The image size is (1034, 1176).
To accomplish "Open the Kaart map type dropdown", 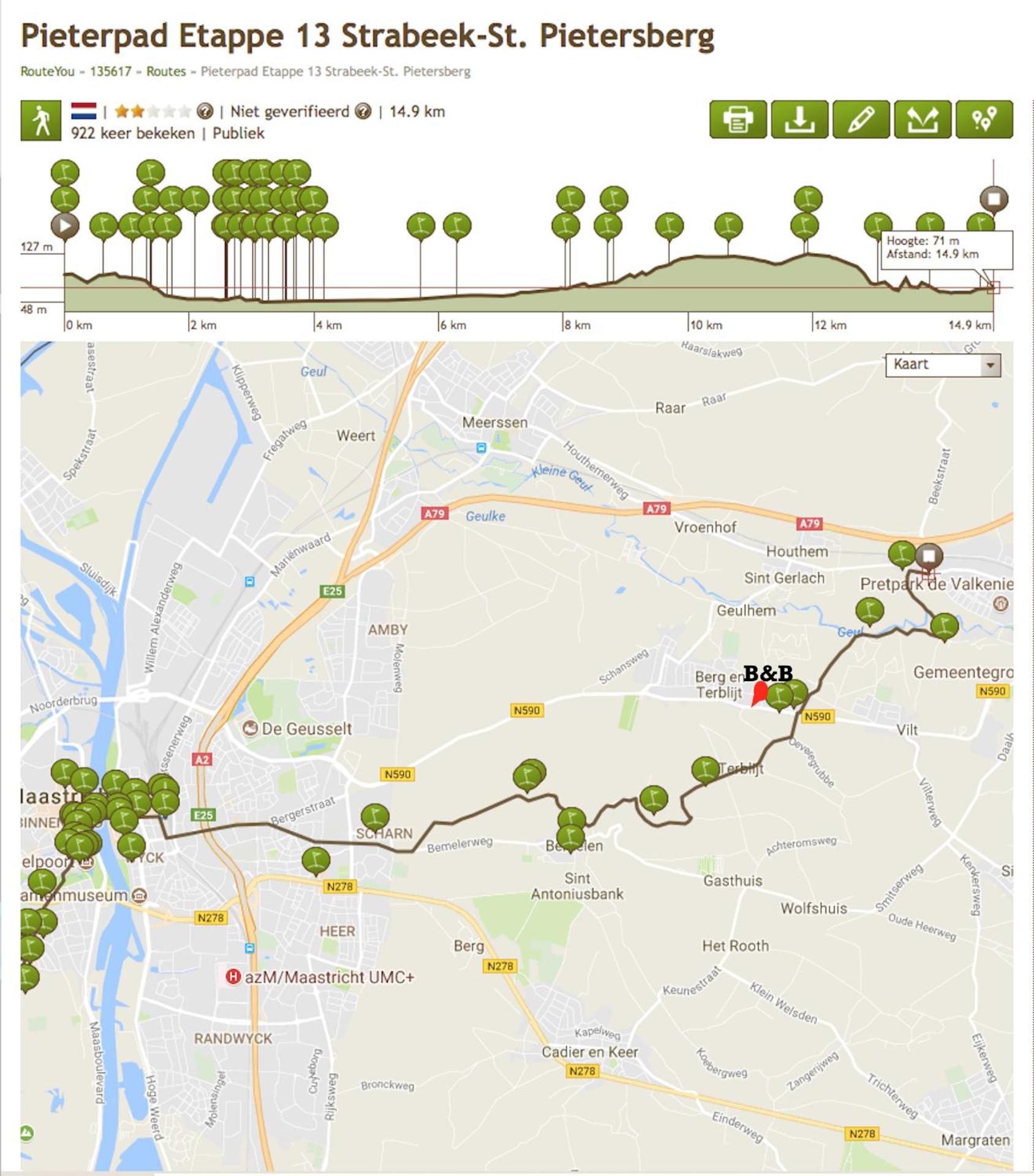I will (x=943, y=364).
